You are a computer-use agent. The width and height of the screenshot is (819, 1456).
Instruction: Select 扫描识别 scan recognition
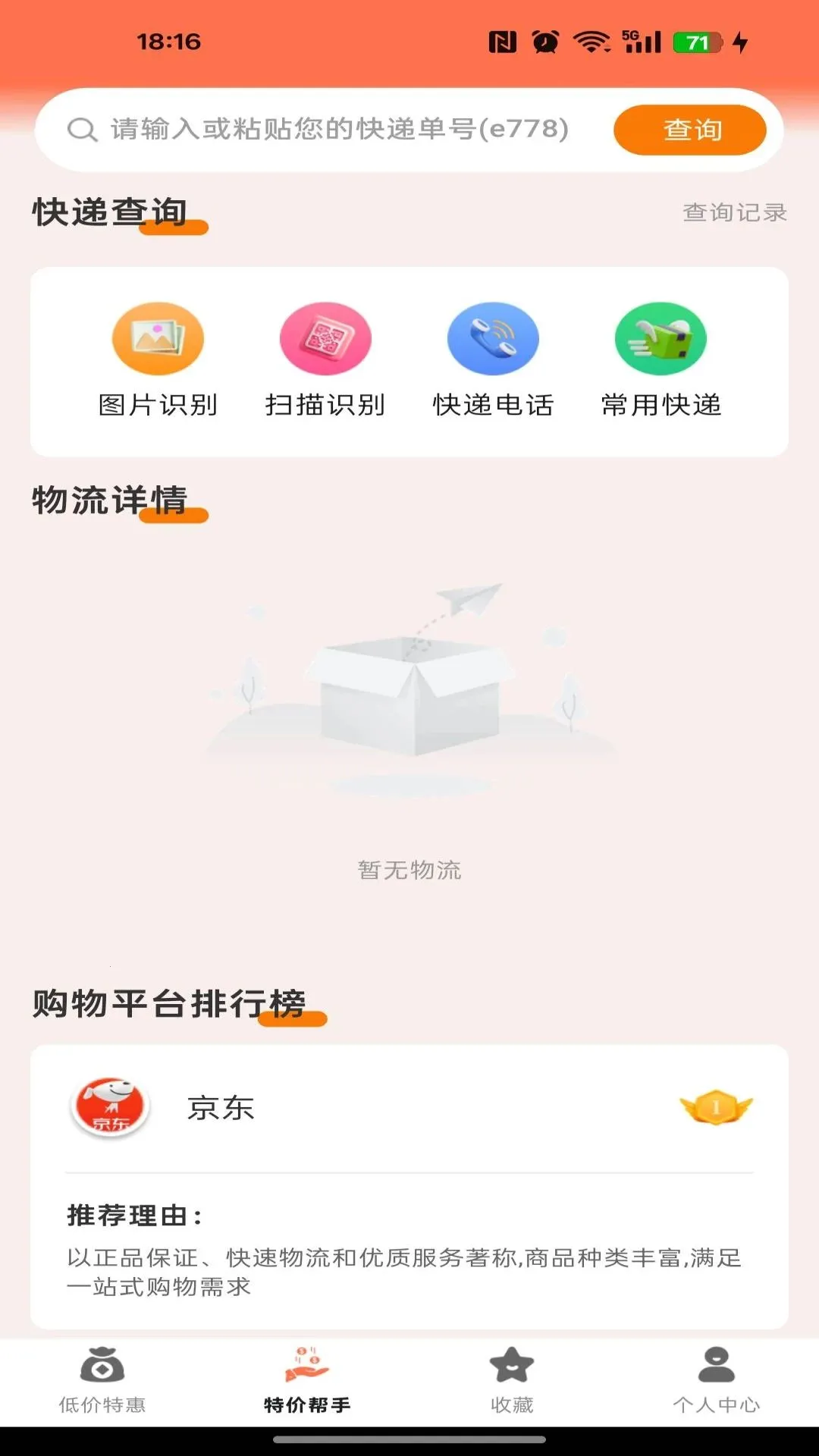pos(325,360)
